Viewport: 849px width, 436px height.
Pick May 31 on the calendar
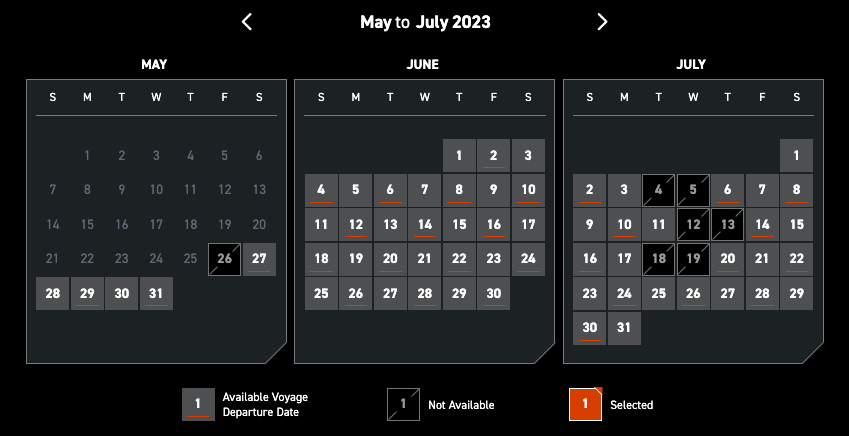click(x=156, y=294)
